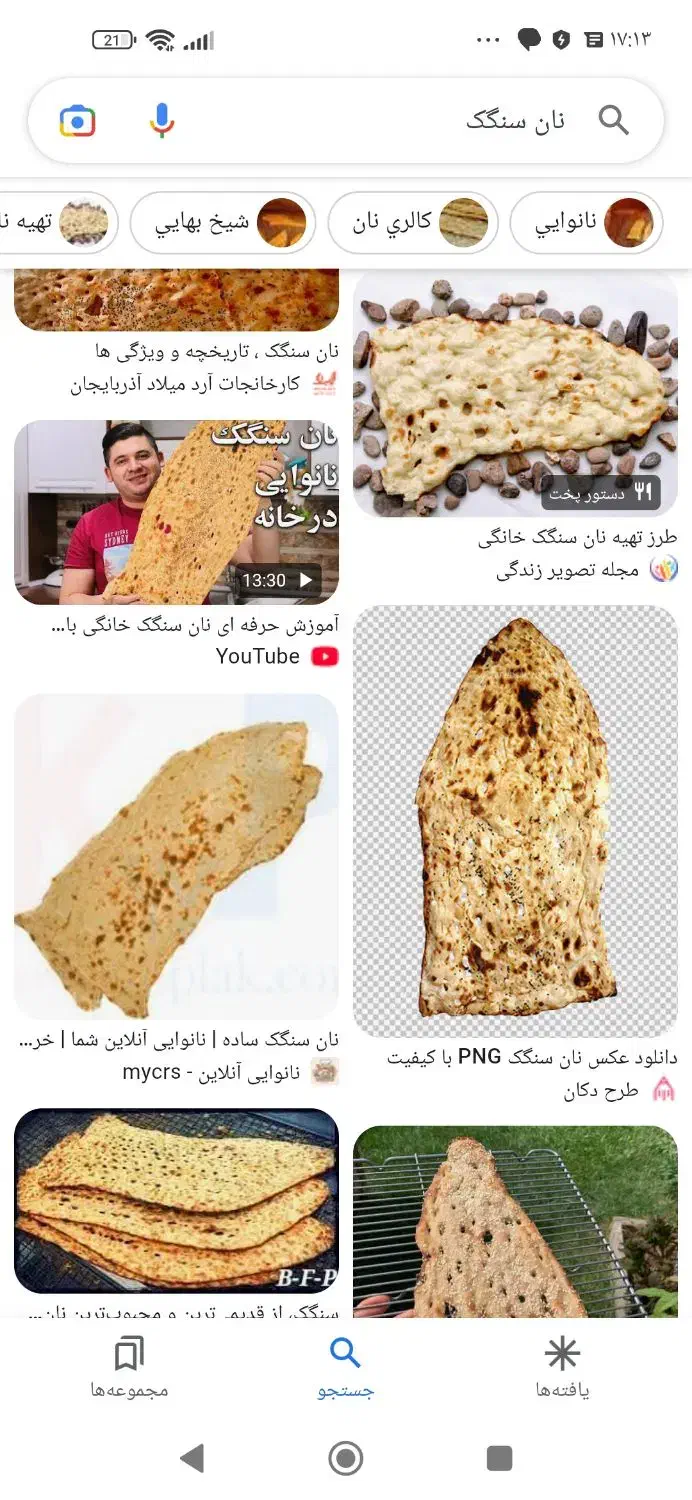Open Google Lens camera search
This screenshot has height=1500, width=692.
pyautogui.click(x=77, y=121)
